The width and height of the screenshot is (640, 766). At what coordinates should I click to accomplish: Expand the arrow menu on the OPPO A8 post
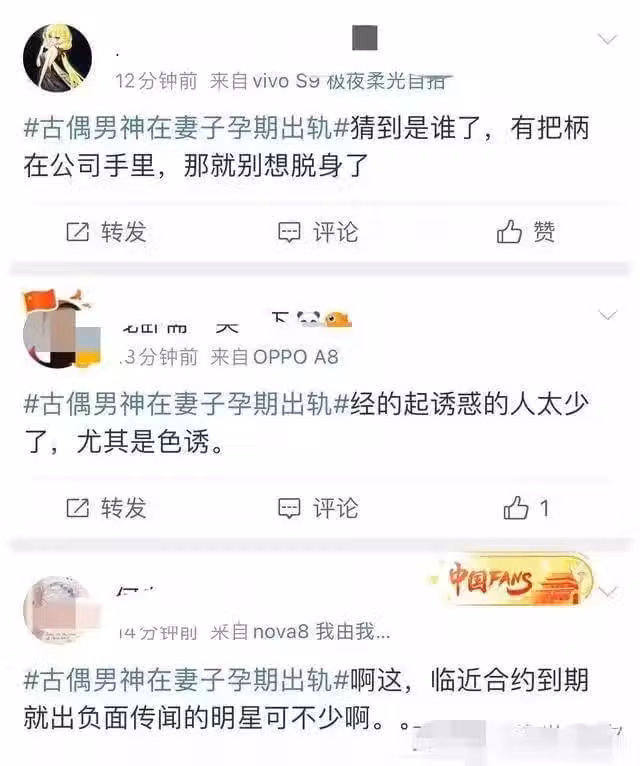(607, 316)
